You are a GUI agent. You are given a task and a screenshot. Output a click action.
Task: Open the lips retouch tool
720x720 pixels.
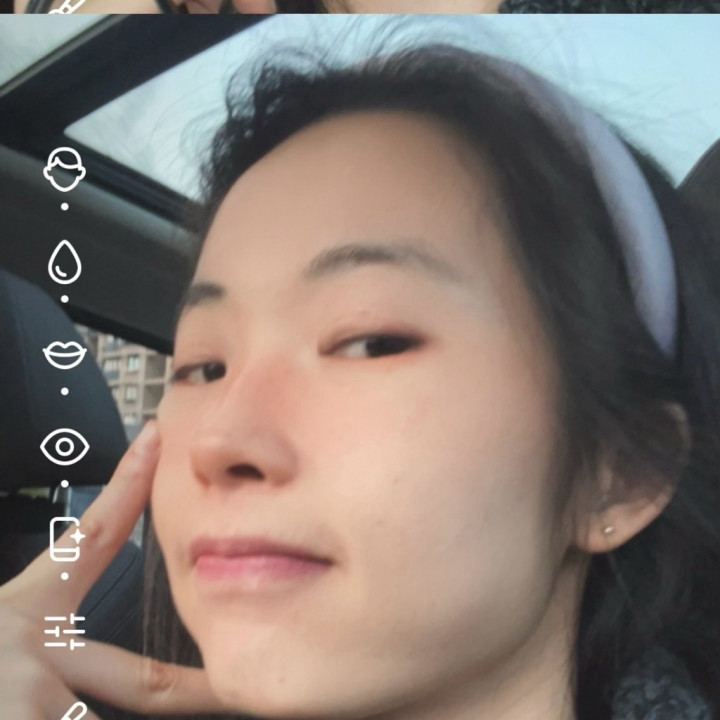pyautogui.click(x=64, y=354)
